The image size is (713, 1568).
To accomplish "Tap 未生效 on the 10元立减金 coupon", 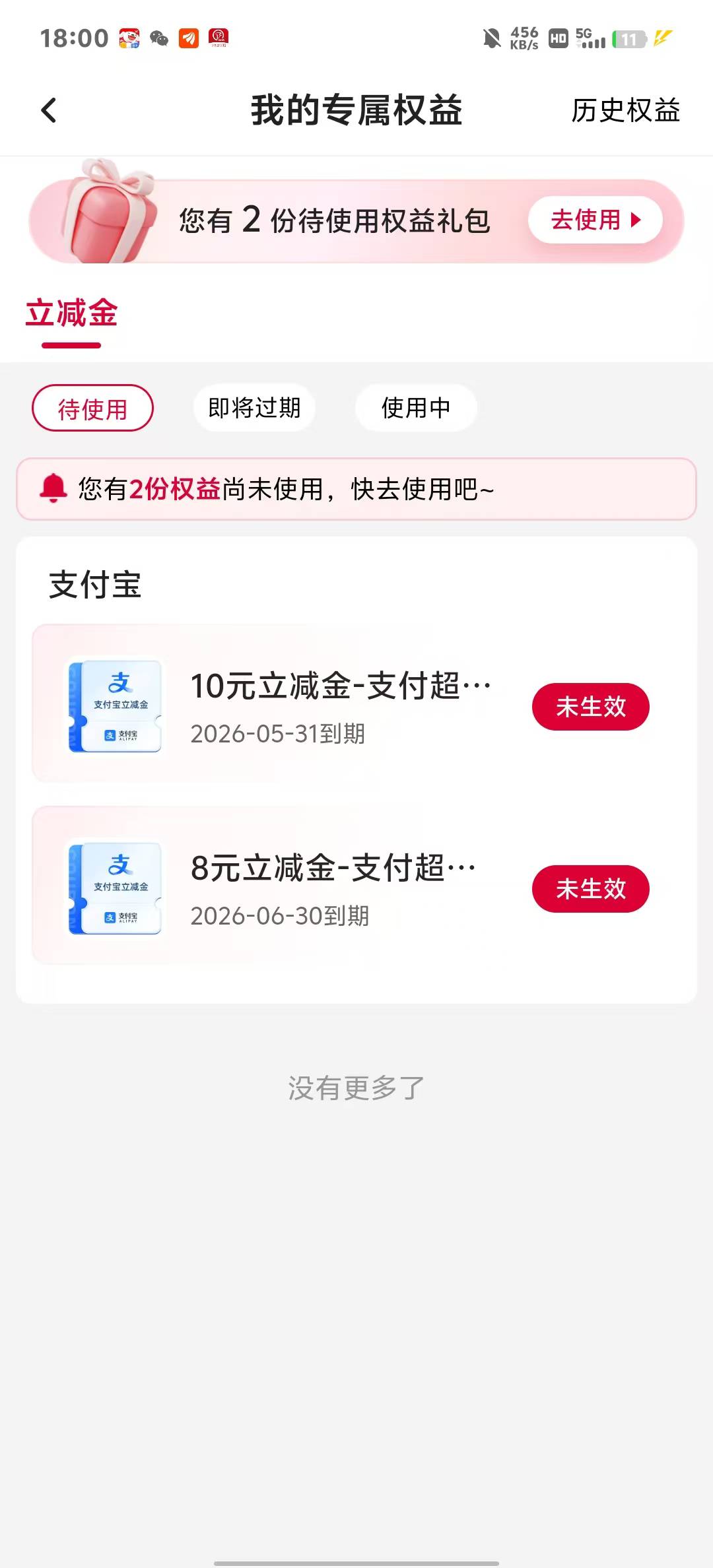I will (590, 707).
